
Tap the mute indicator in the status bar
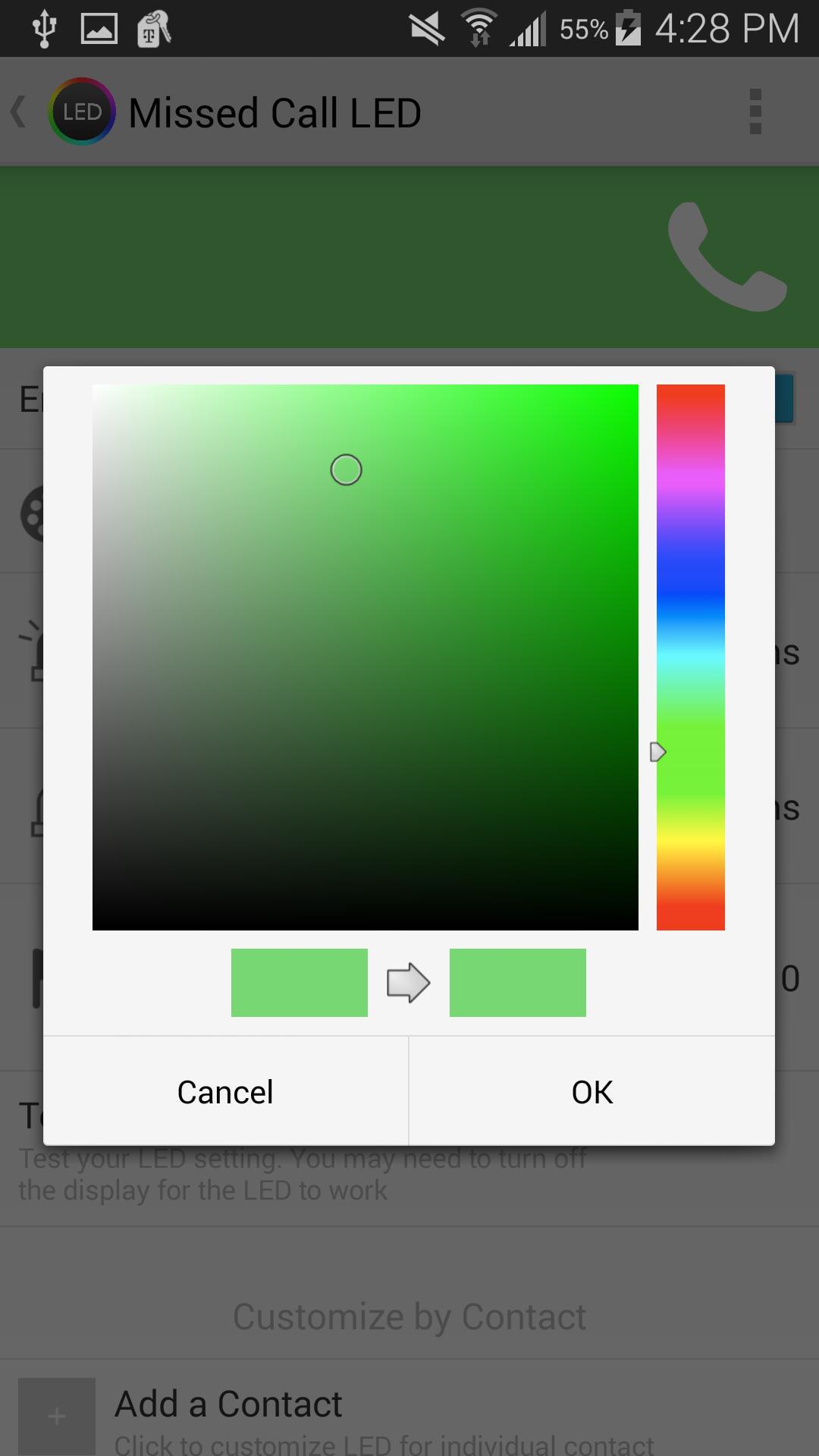tap(426, 27)
